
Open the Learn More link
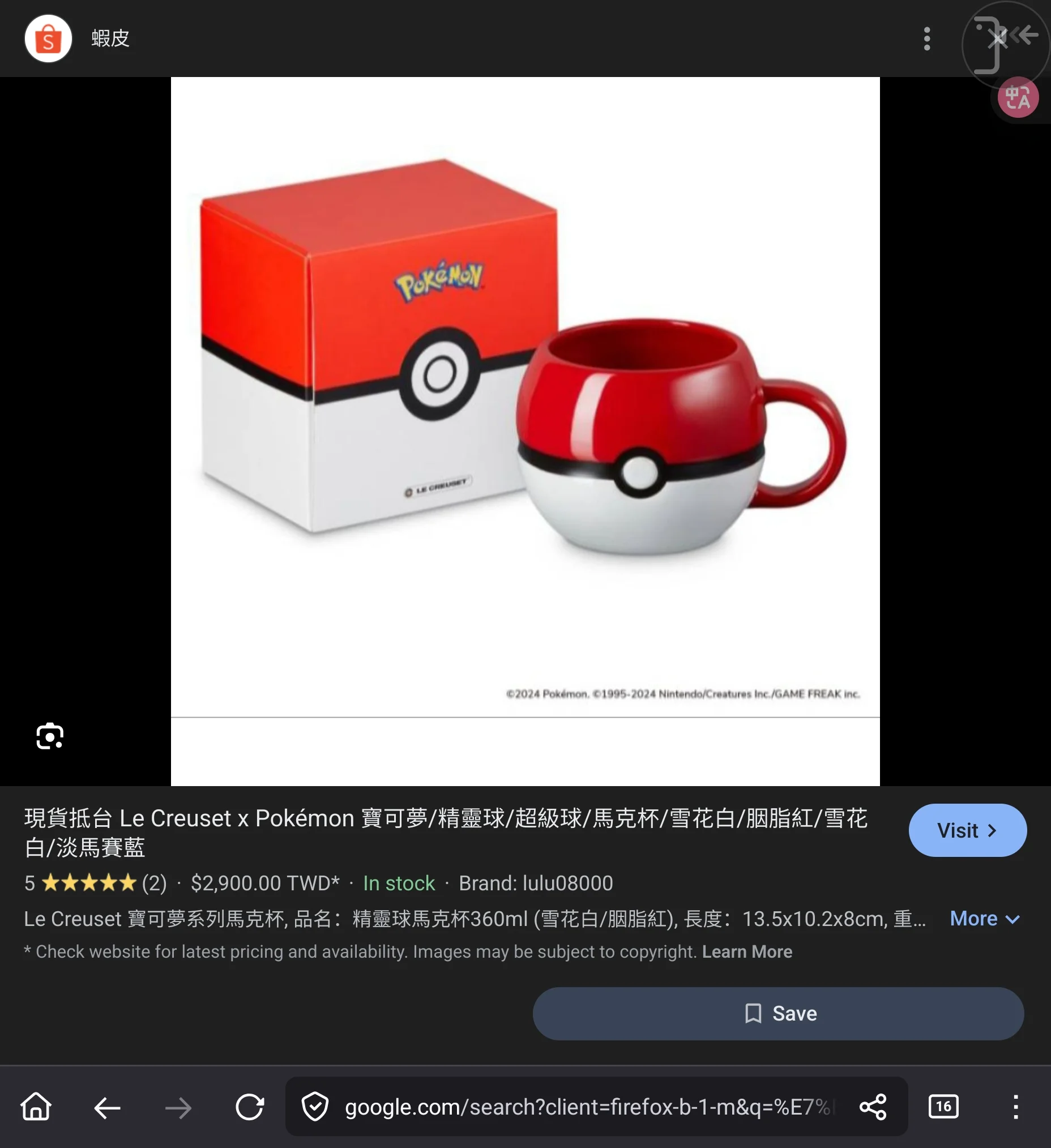tap(746, 951)
